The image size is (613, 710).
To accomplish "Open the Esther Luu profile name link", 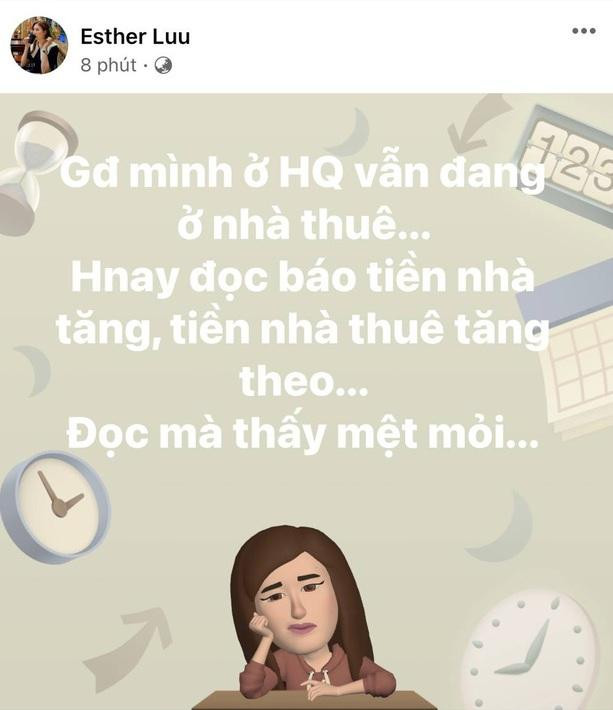I will 134,37.
